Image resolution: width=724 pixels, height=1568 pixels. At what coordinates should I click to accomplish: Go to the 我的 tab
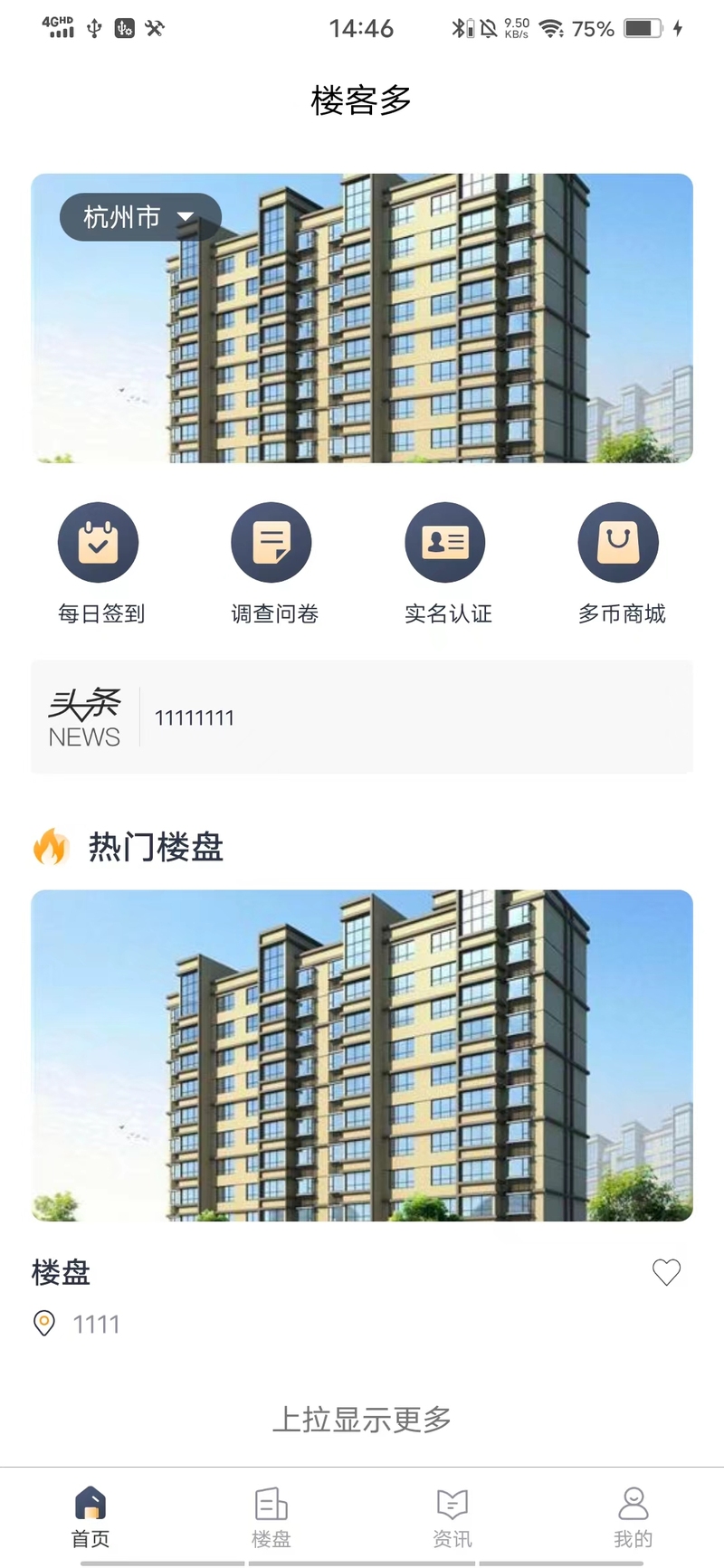[633, 1517]
